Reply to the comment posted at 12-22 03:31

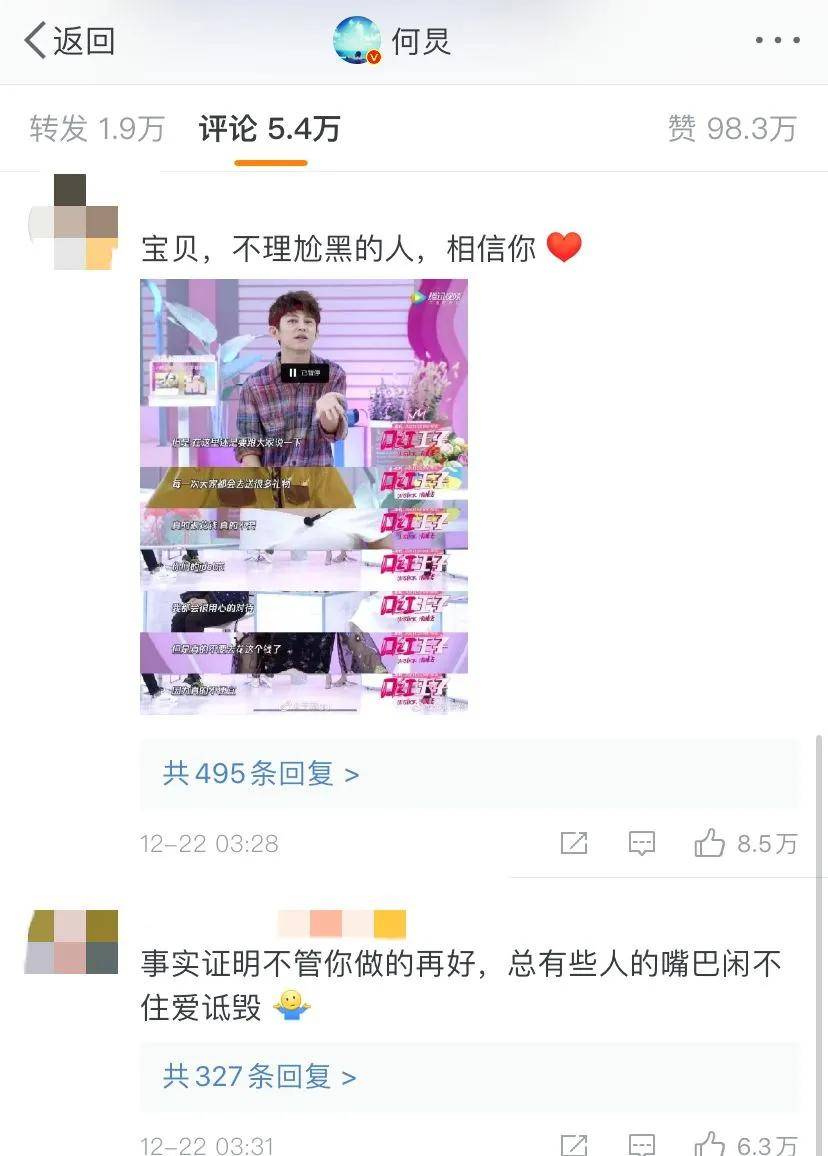tap(642, 1144)
